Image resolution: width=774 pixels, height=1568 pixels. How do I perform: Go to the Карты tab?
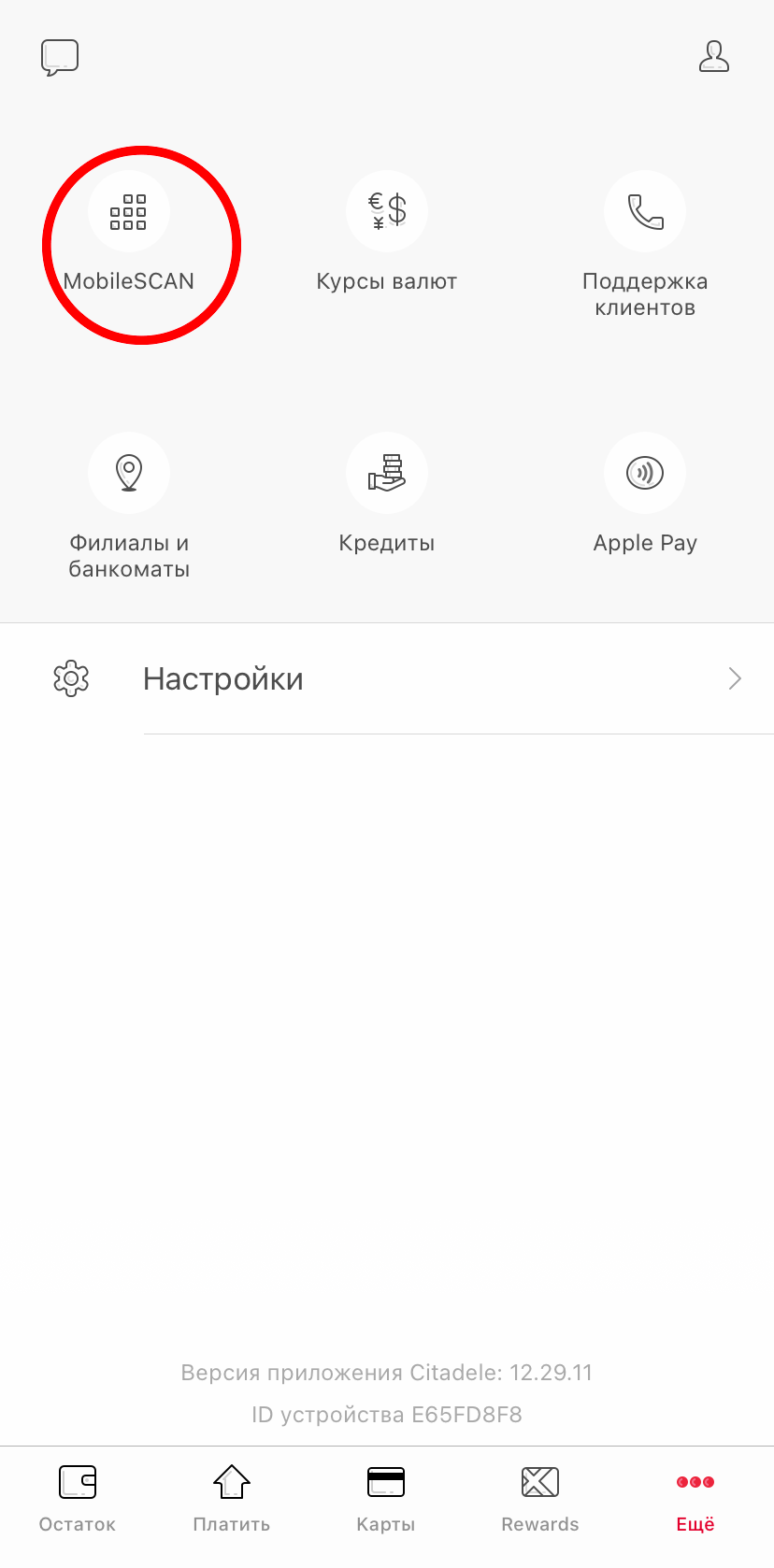click(386, 1498)
